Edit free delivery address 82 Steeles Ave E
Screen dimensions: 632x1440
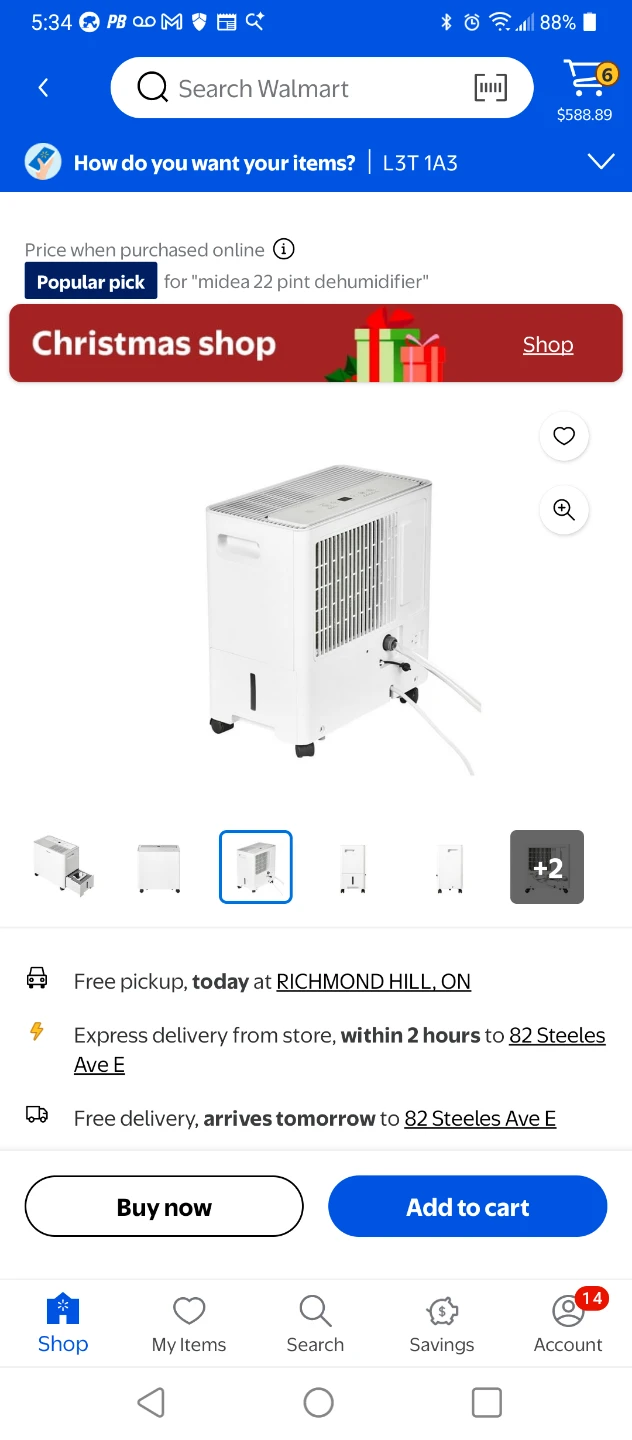click(x=480, y=1118)
